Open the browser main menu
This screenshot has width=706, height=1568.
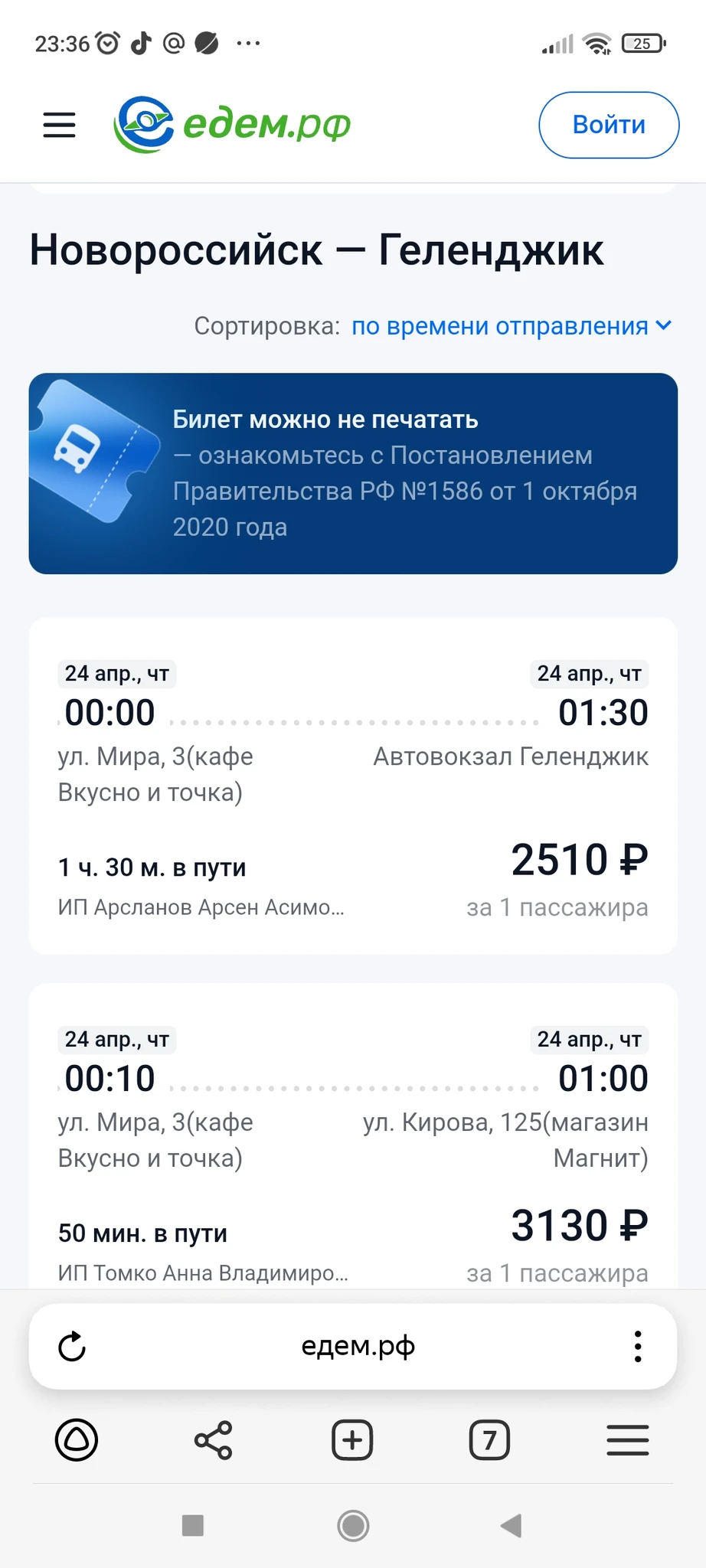[627, 1440]
